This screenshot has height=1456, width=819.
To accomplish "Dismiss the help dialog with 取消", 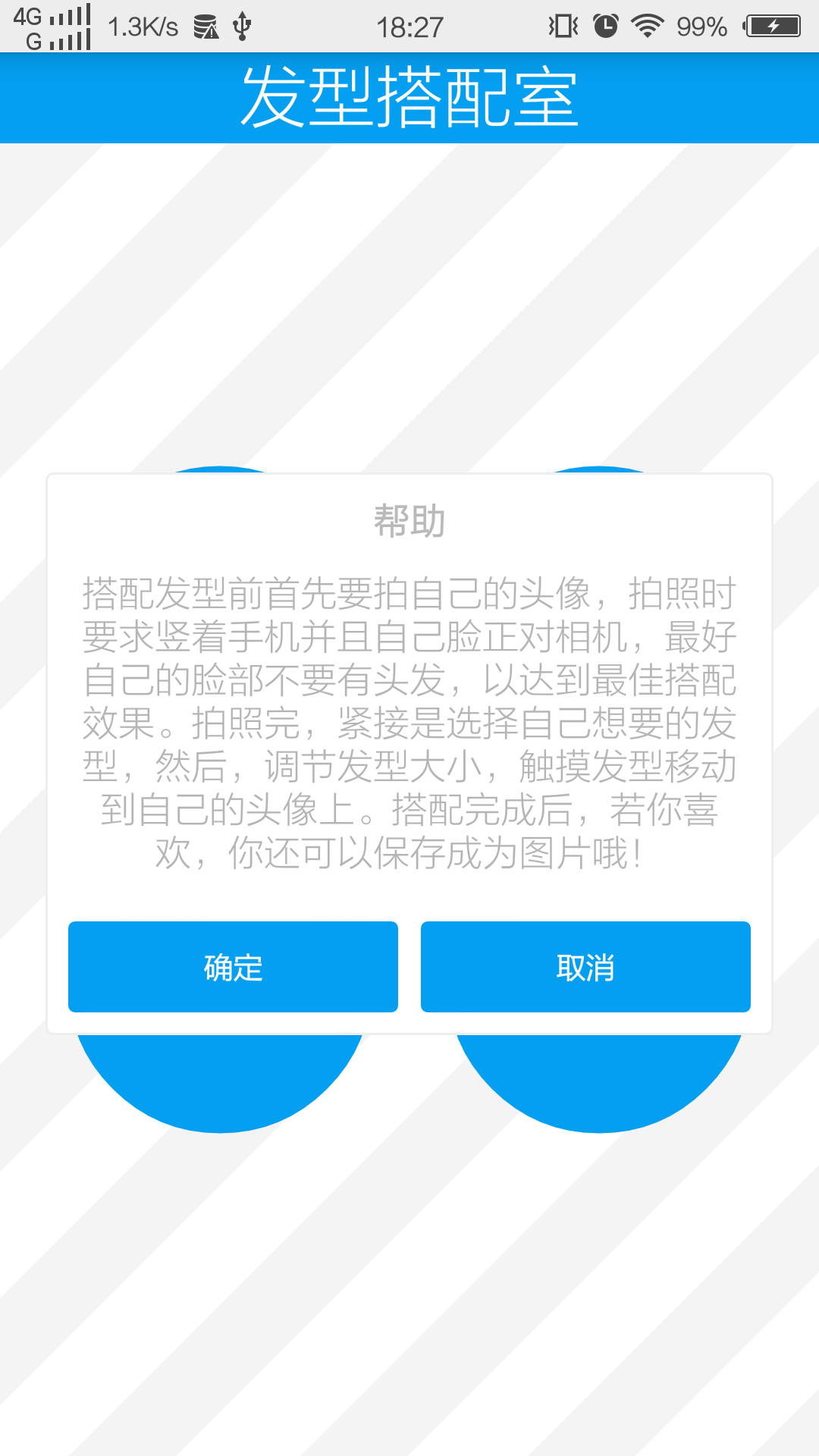I will click(x=585, y=967).
